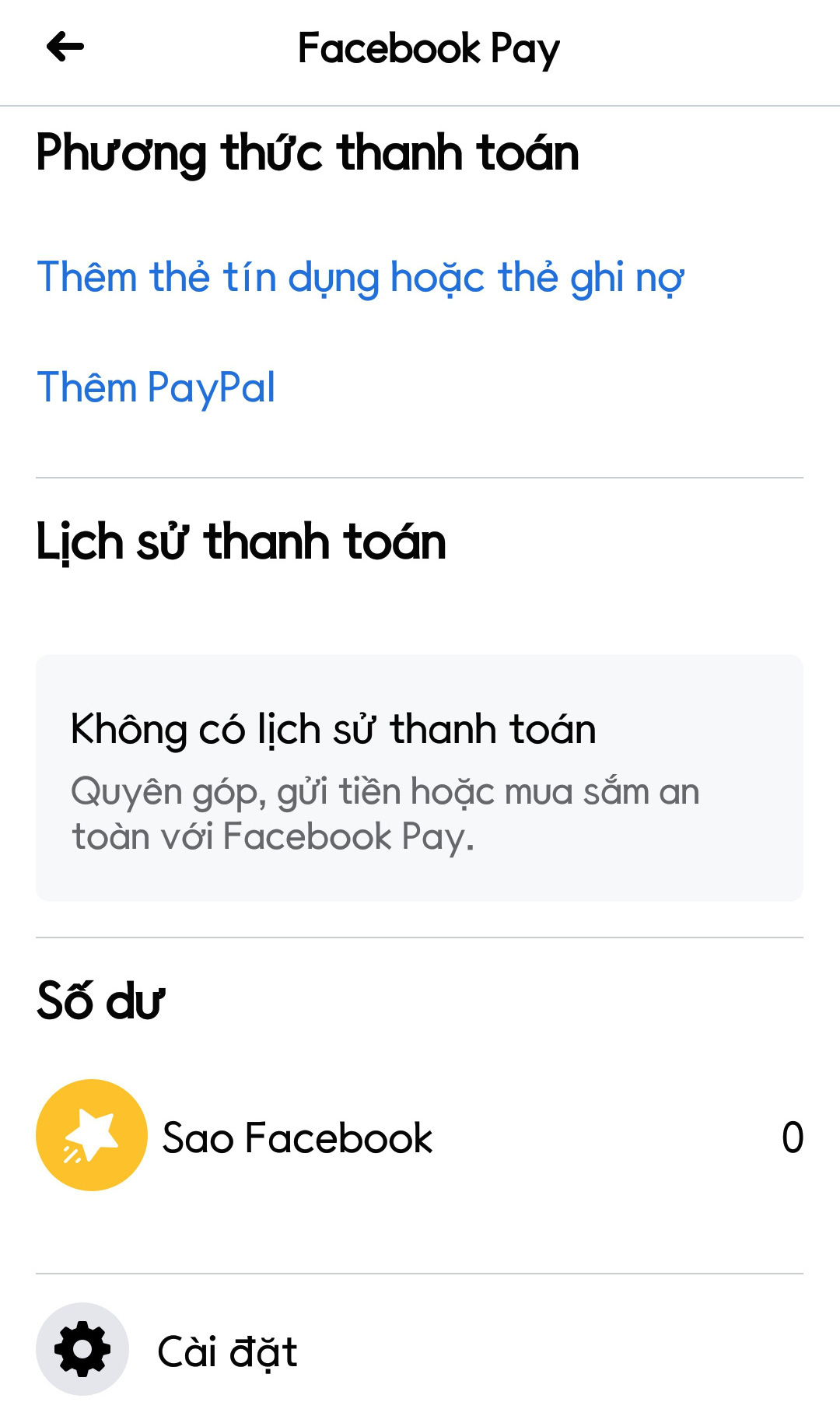Tap the Không có lịch sử thanh toán card
This screenshot has width=840, height=1423.
[x=420, y=776]
